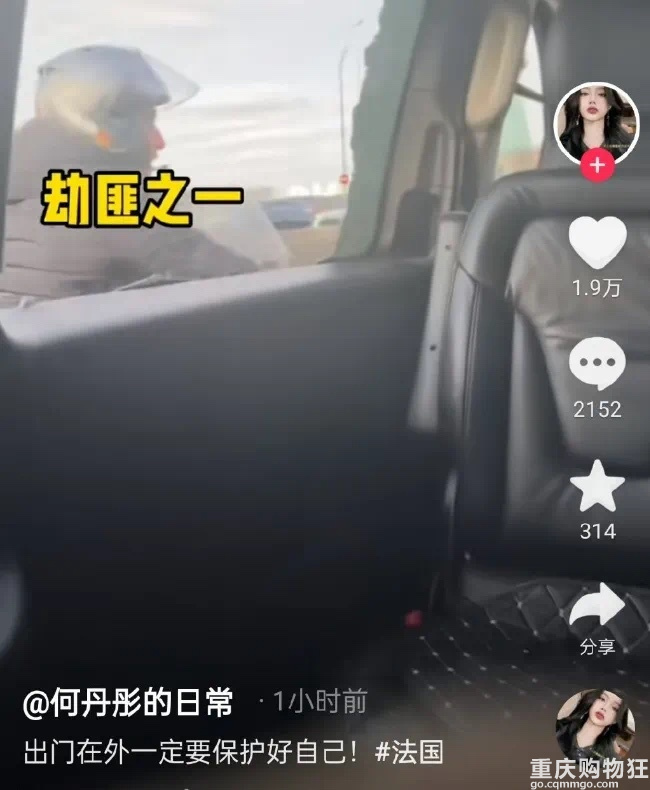Follow the creator with the plus button

point(597,166)
